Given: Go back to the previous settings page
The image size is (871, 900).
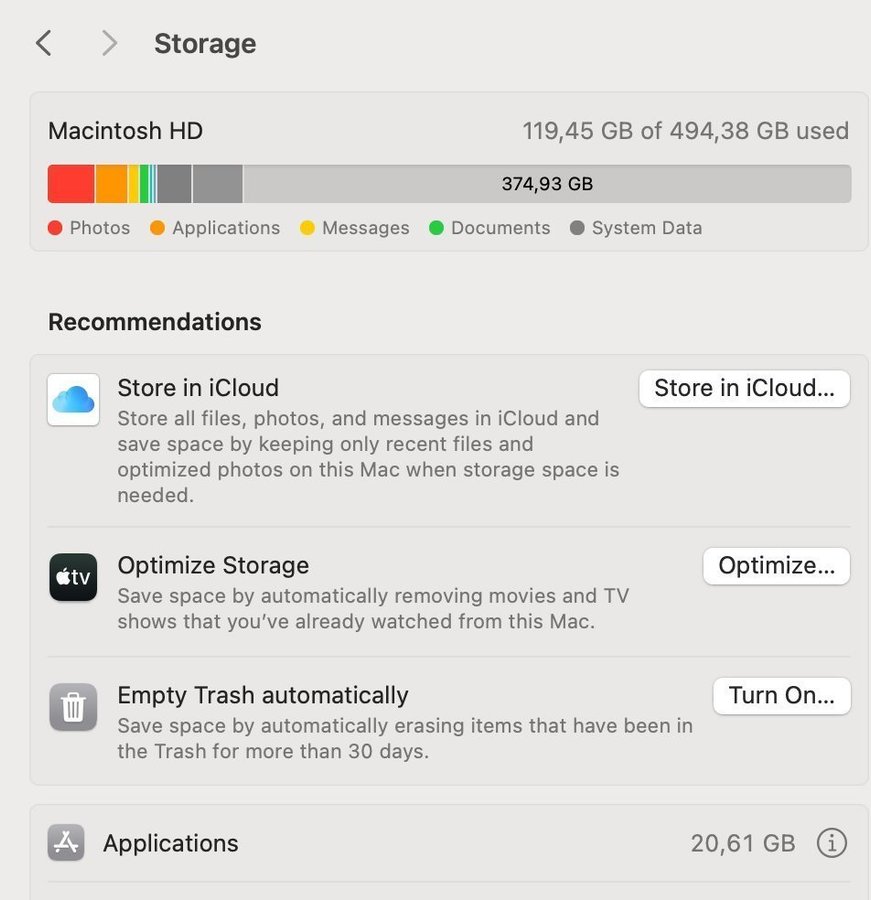Looking at the screenshot, I should tap(43, 43).
